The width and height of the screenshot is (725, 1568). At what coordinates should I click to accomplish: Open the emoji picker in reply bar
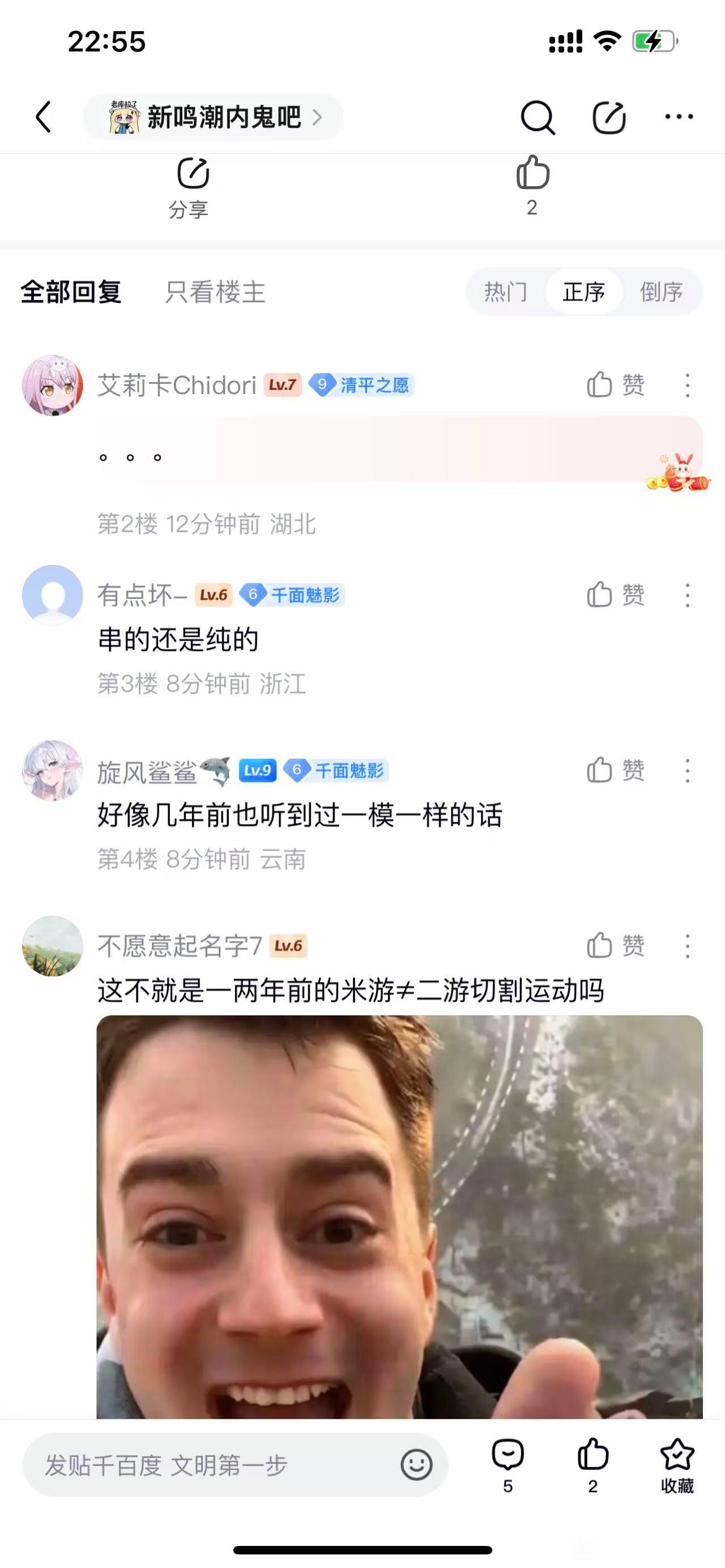[416, 1465]
